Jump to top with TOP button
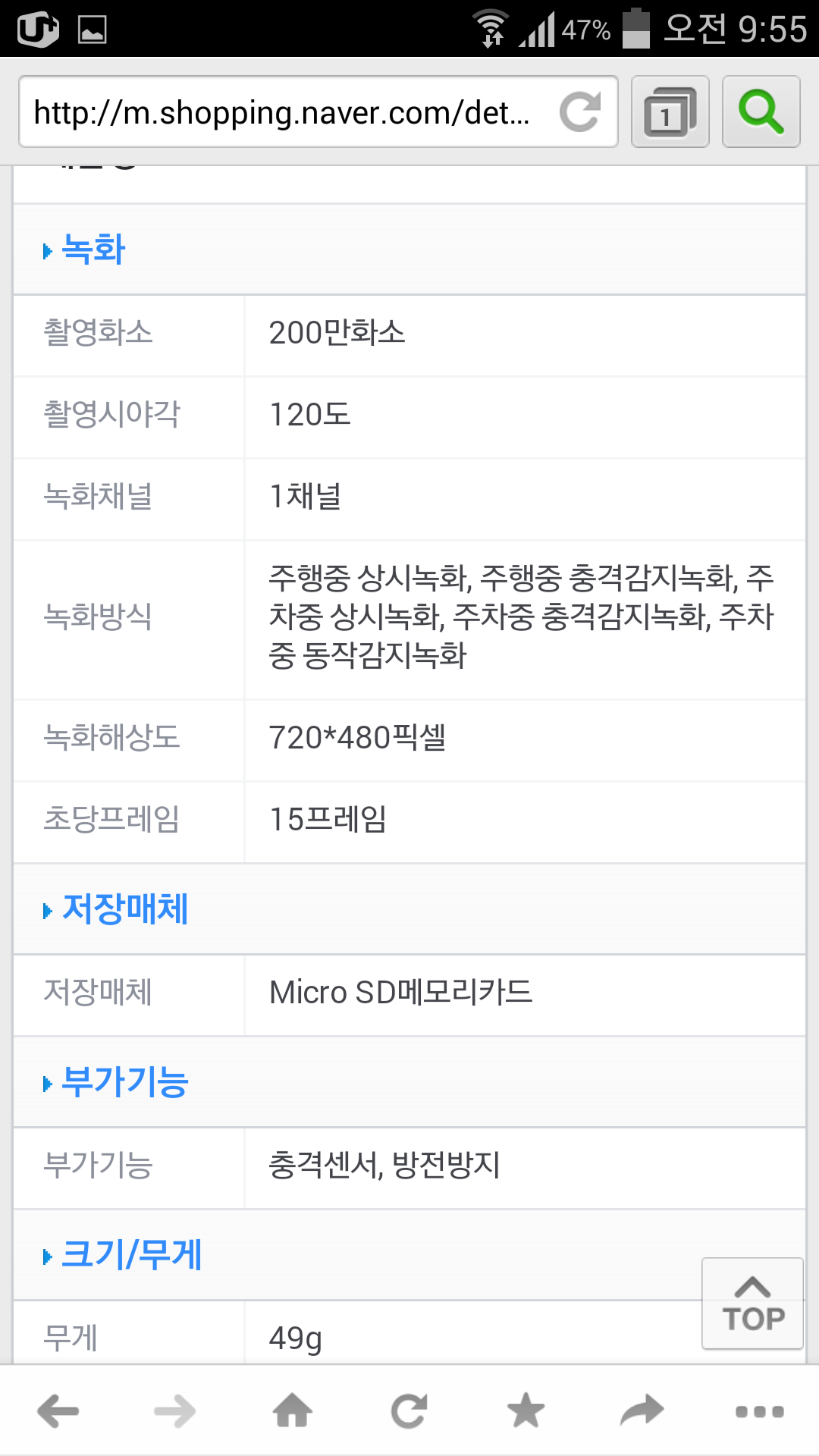The width and height of the screenshot is (819, 1456). [752, 1304]
